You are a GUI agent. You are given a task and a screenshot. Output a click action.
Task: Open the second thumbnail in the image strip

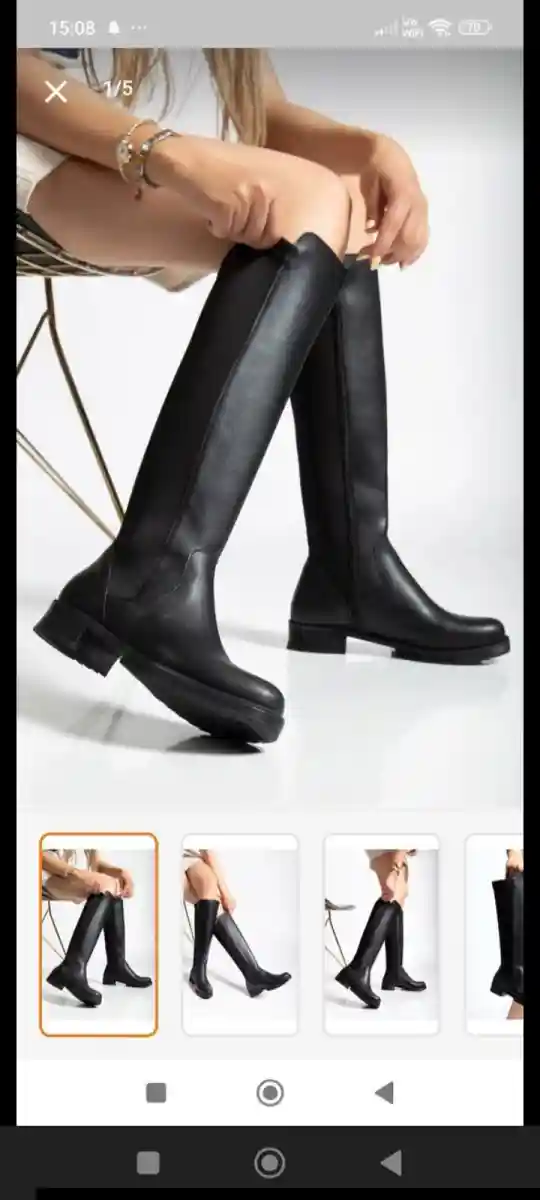240,934
